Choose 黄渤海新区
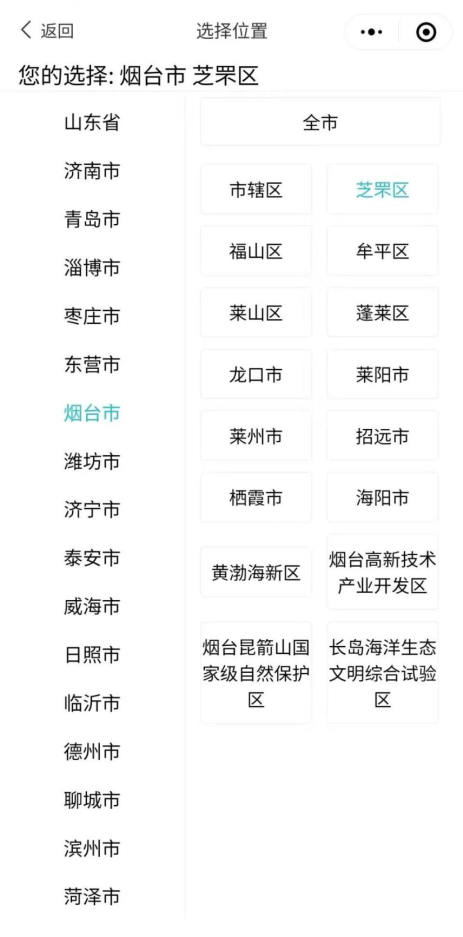 [x=256, y=572]
